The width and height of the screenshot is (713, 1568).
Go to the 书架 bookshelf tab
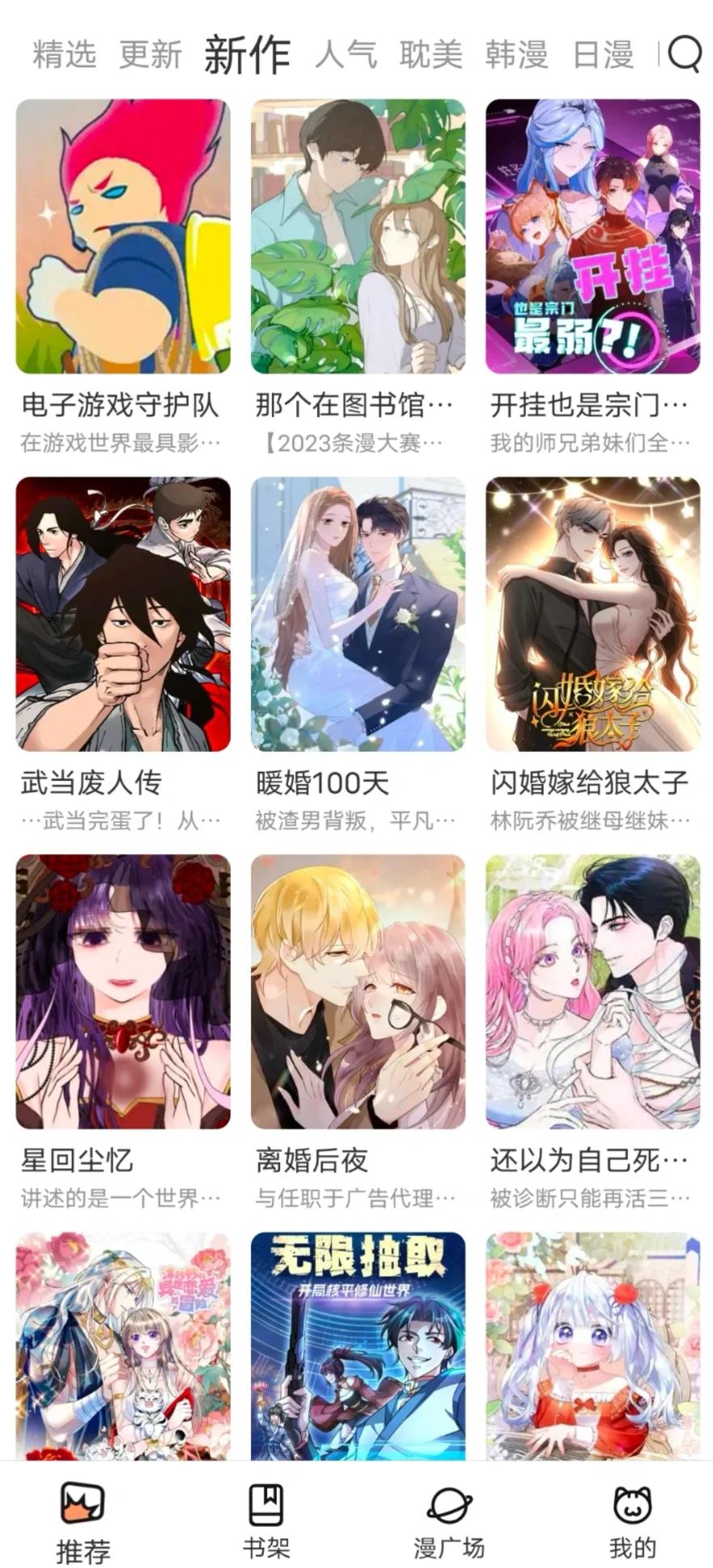click(266, 1519)
